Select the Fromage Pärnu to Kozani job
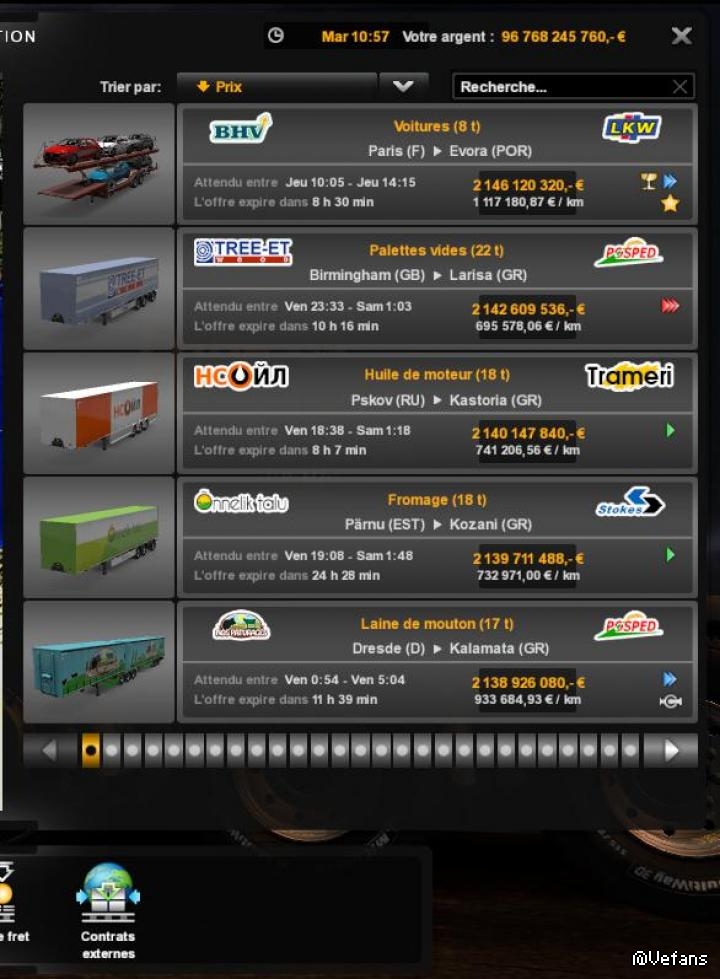720x979 pixels. click(436, 536)
